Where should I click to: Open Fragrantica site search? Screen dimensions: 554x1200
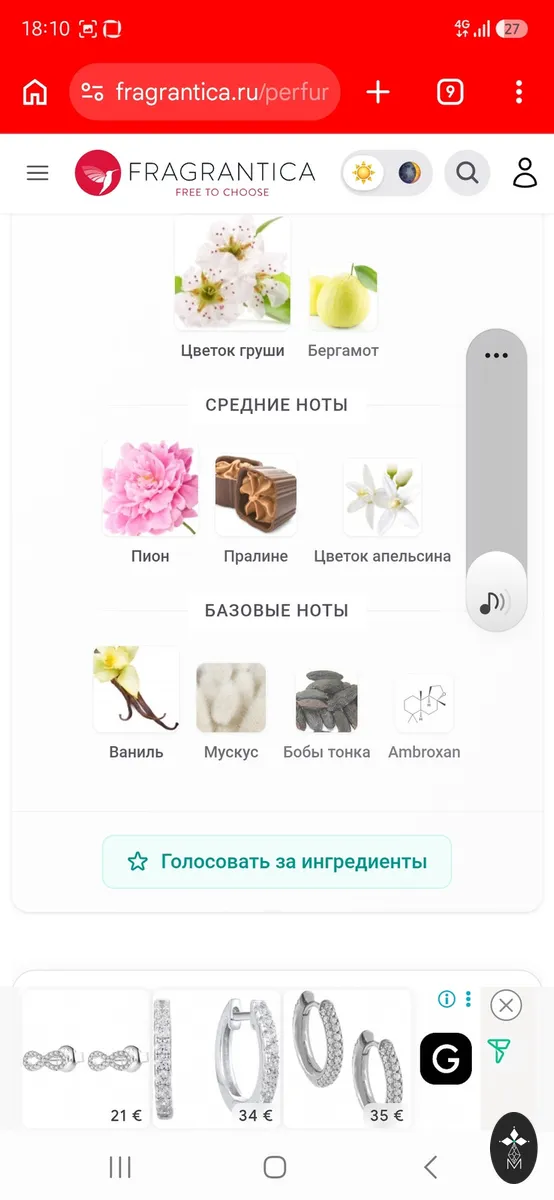pos(467,173)
